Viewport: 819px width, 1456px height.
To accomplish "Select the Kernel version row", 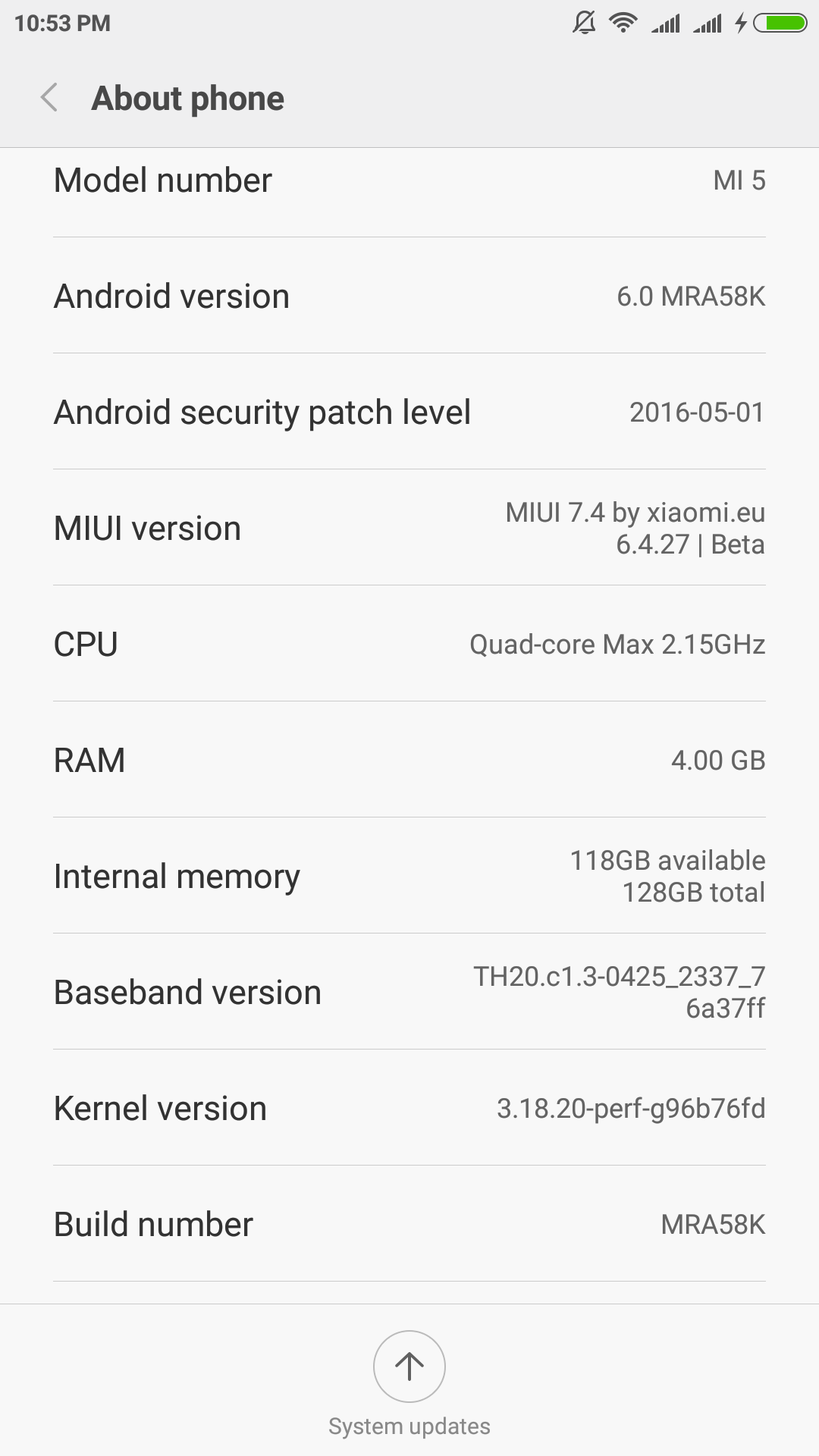I will point(409,1108).
